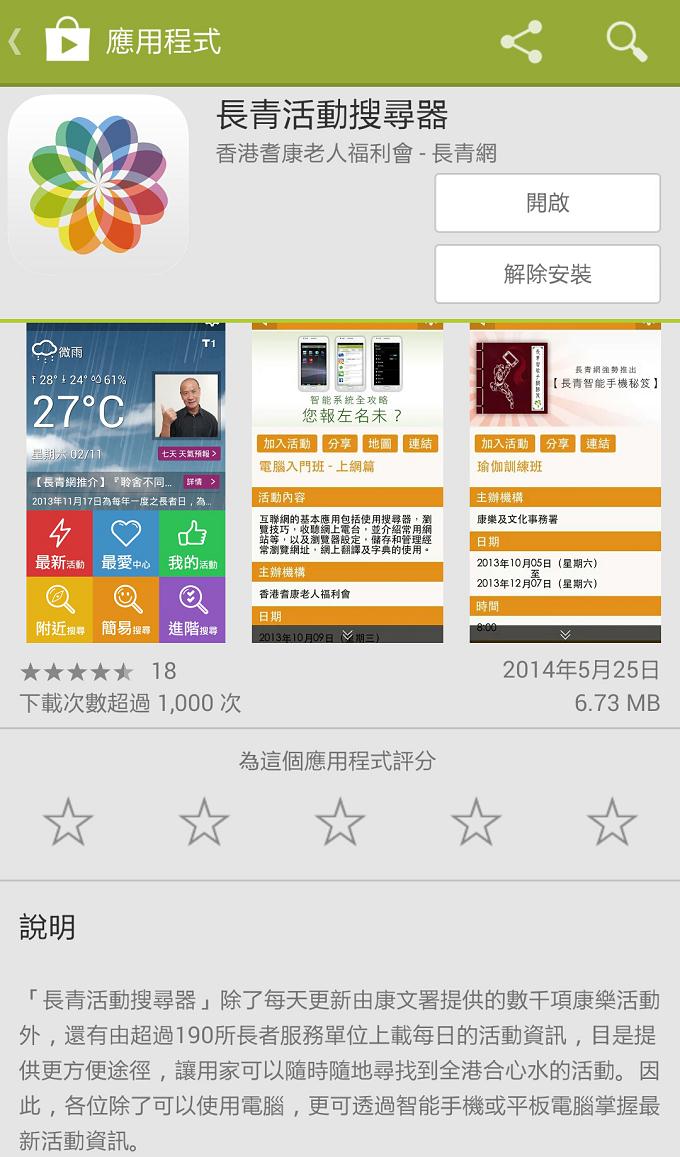Rate the app two stars
Viewport: 680px width, 1157px height.
click(204, 822)
